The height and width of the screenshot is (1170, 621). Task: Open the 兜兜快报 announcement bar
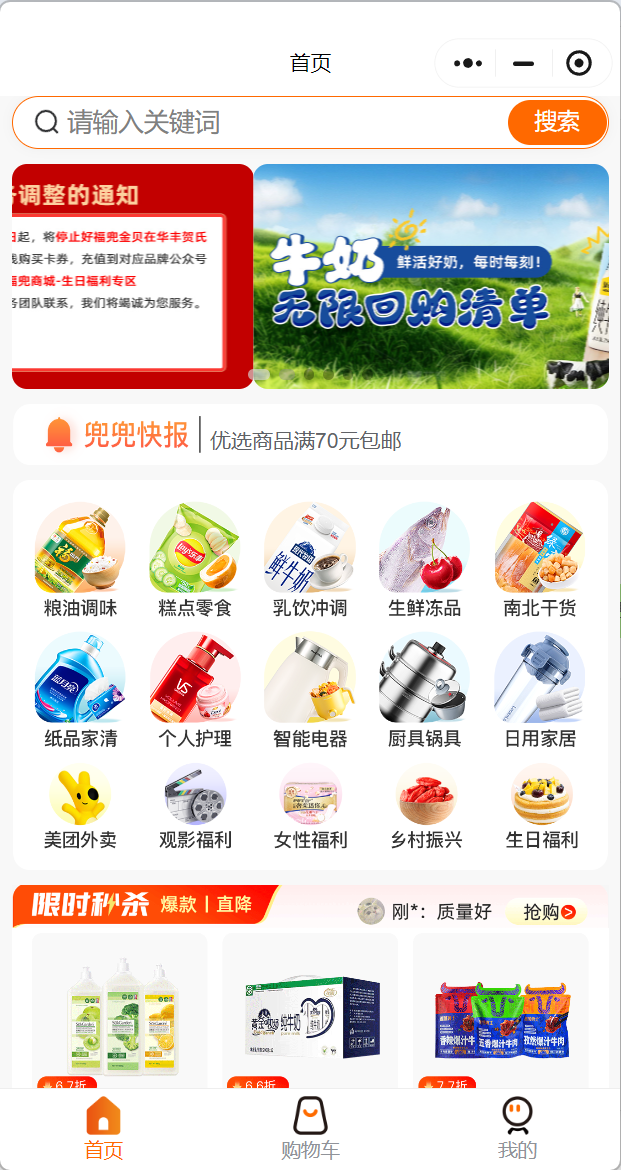[x=310, y=435]
